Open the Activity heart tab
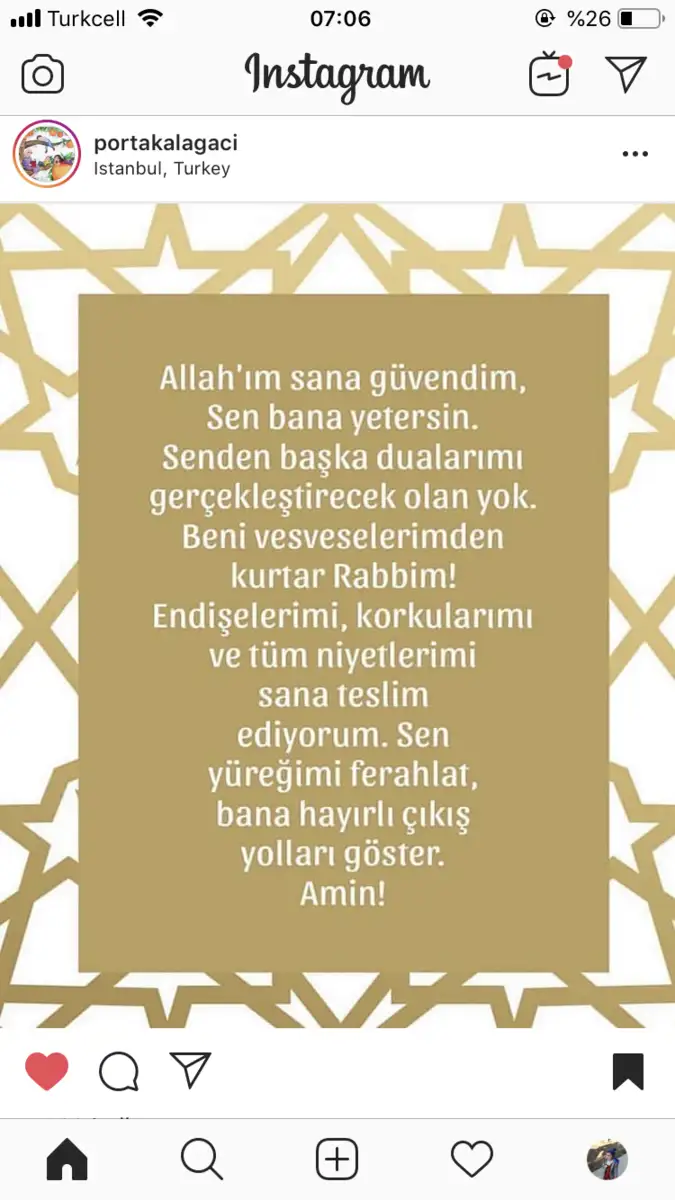Image resolution: width=675 pixels, height=1200 pixels. coord(472,1160)
